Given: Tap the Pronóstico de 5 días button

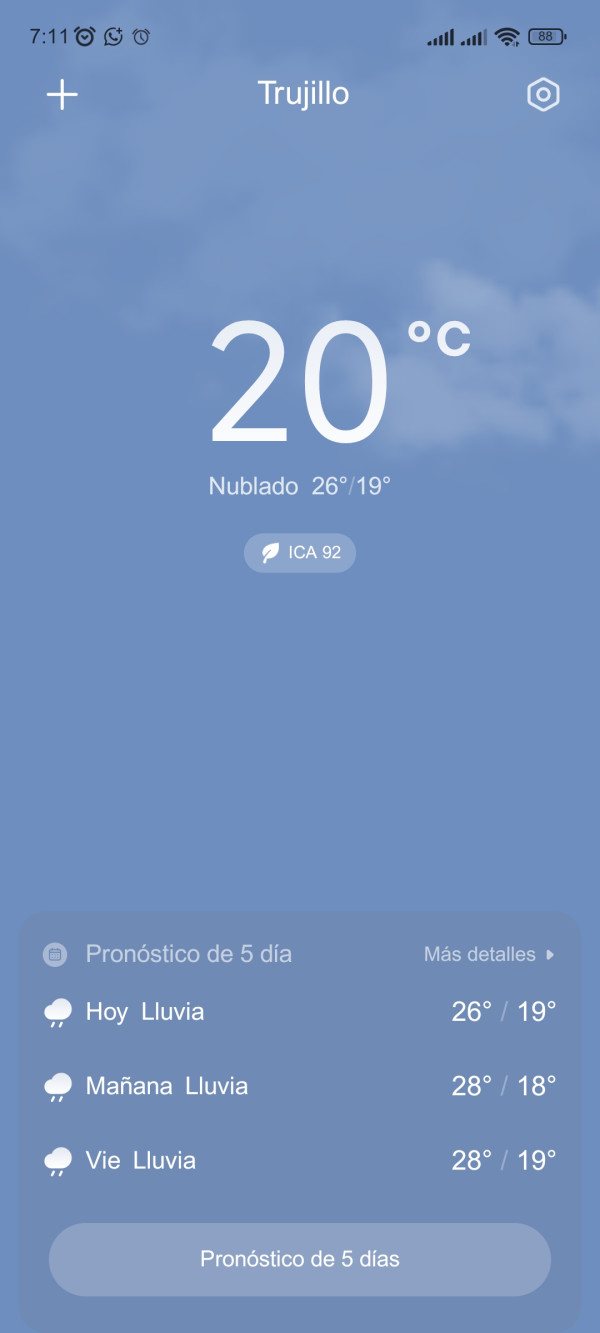Looking at the screenshot, I should point(300,1259).
